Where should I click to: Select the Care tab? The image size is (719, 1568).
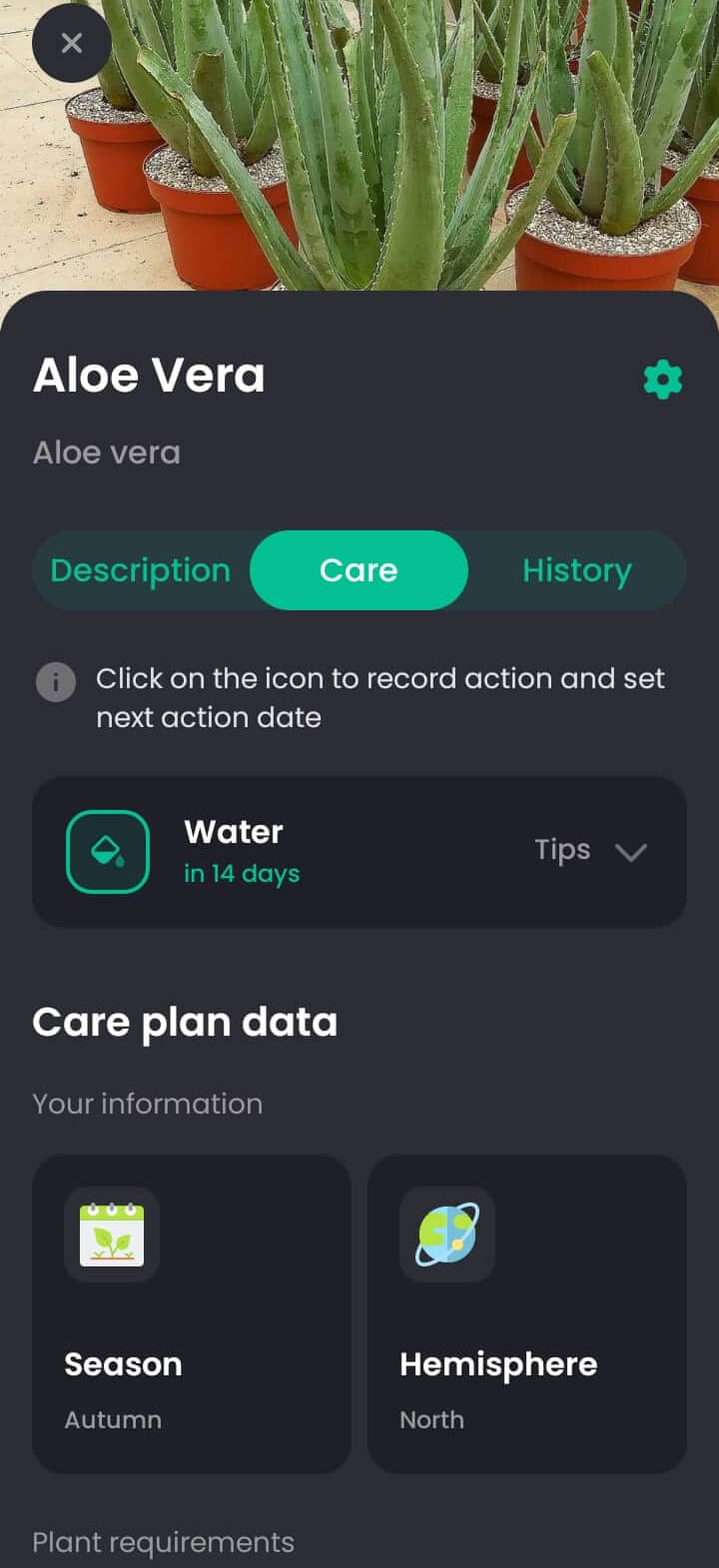tap(359, 569)
